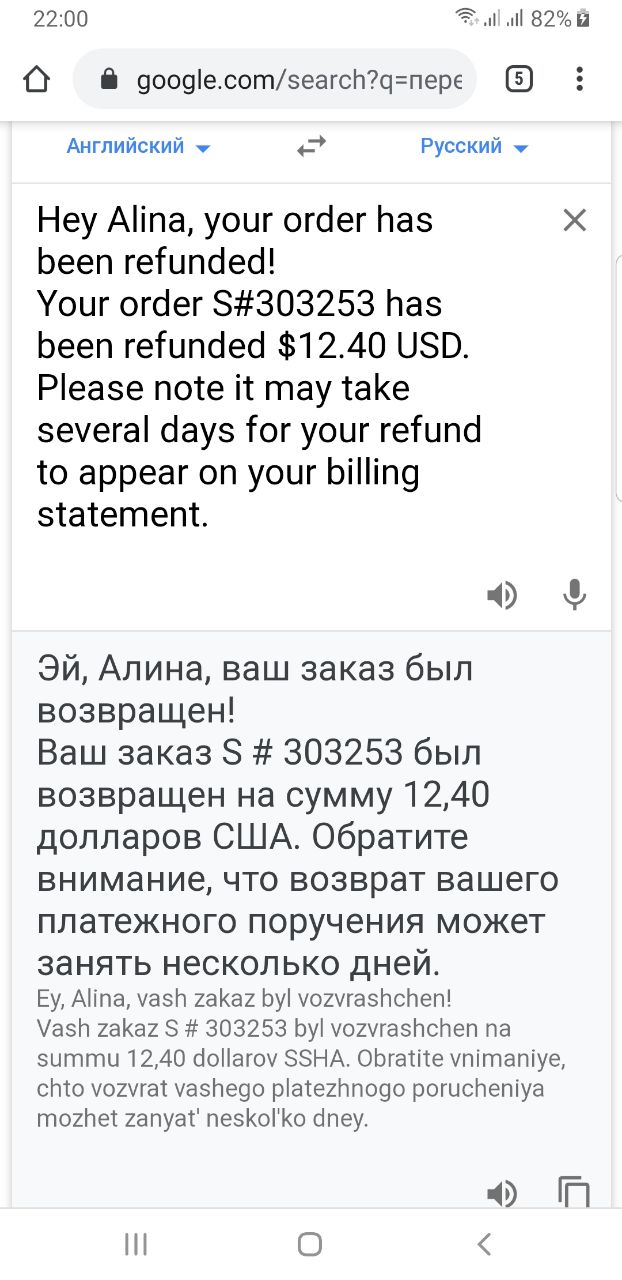Copy the Russian translation
Image resolution: width=622 pixels, height=1280 pixels.
574,1192
